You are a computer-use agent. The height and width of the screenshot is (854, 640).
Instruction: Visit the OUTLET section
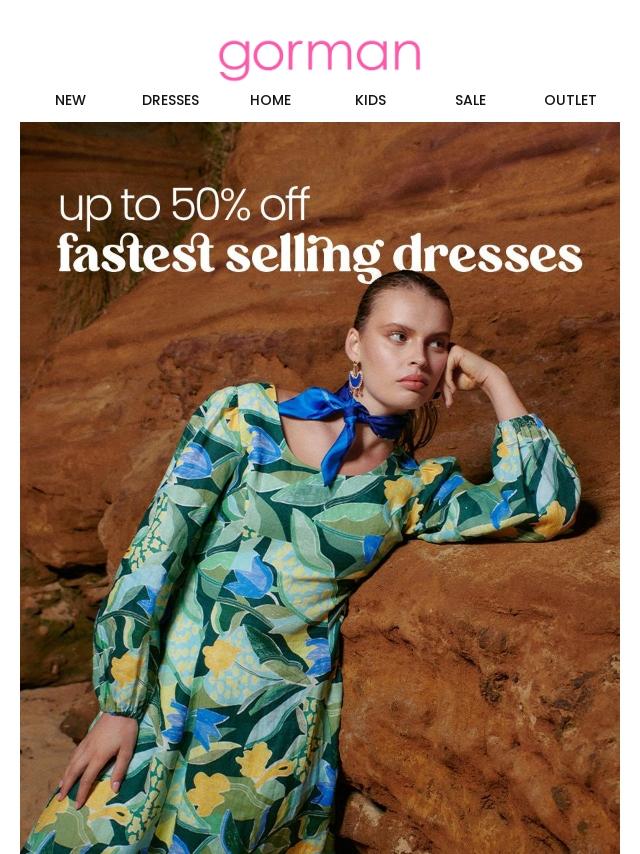click(x=570, y=100)
